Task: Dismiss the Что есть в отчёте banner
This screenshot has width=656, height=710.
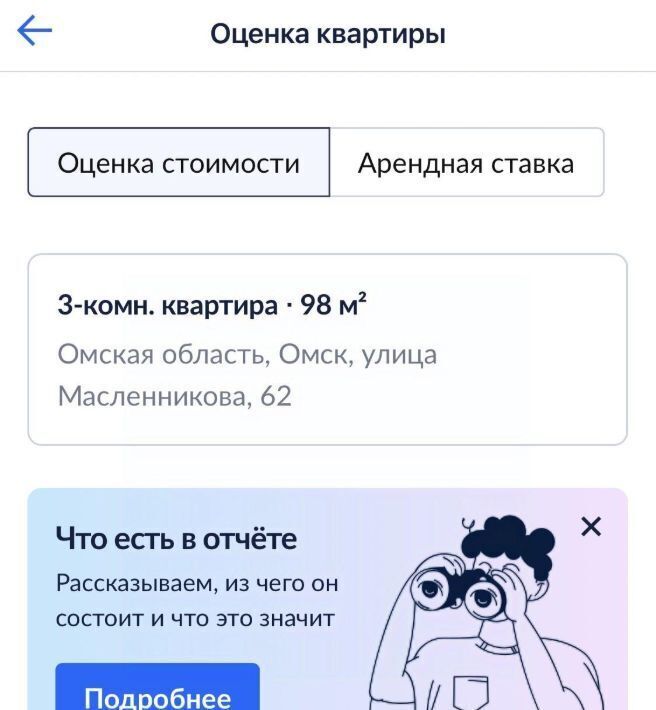Action: [591, 526]
